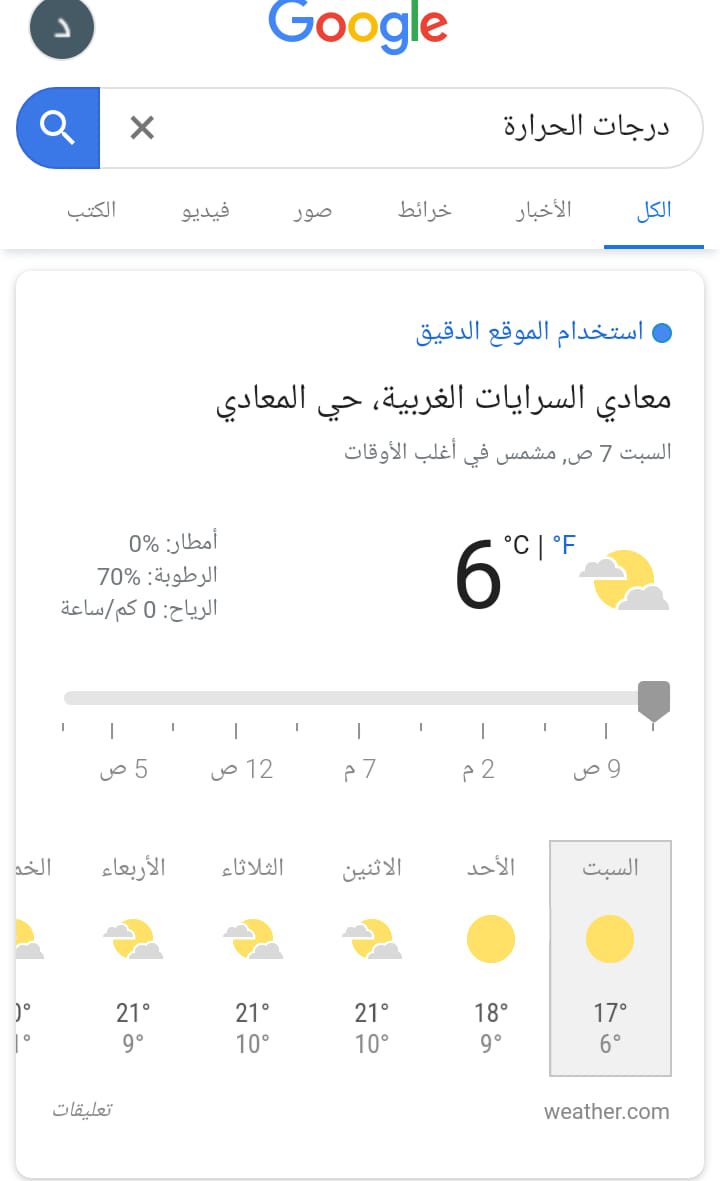Viewport: 720px width, 1181px height.
Task: Tap the hourly time slider handle
Action: coord(654,700)
